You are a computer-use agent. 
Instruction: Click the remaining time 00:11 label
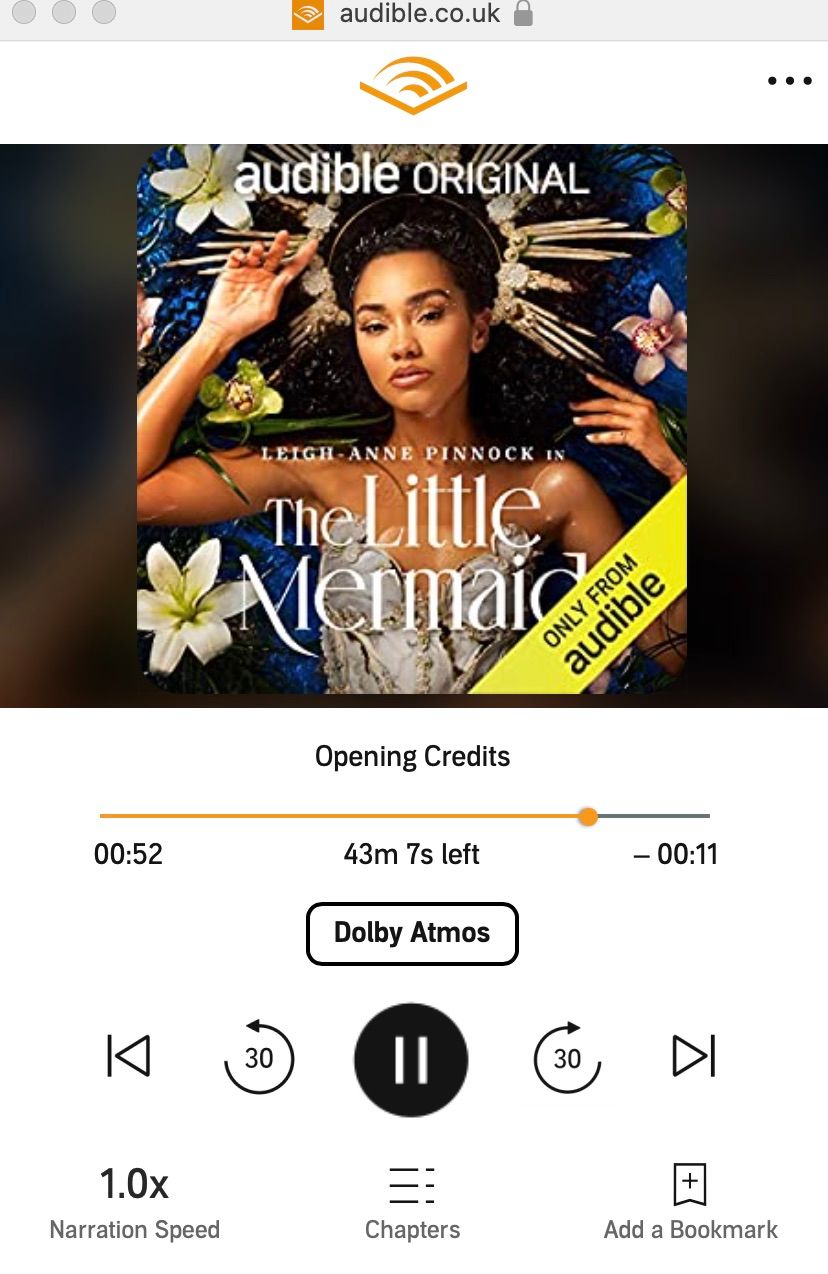(678, 854)
